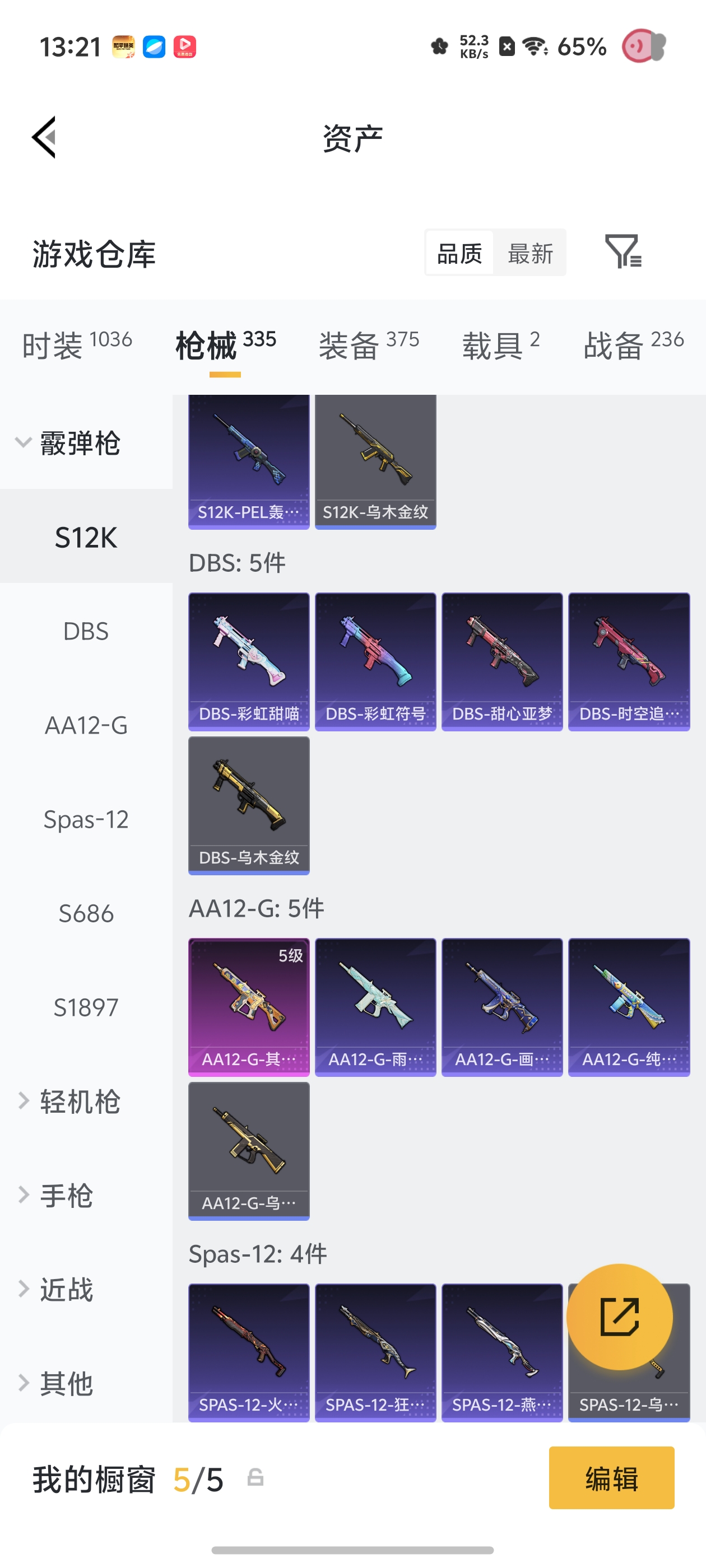Open the 载具 tab
The height and width of the screenshot is (1568, 706).
501,345
